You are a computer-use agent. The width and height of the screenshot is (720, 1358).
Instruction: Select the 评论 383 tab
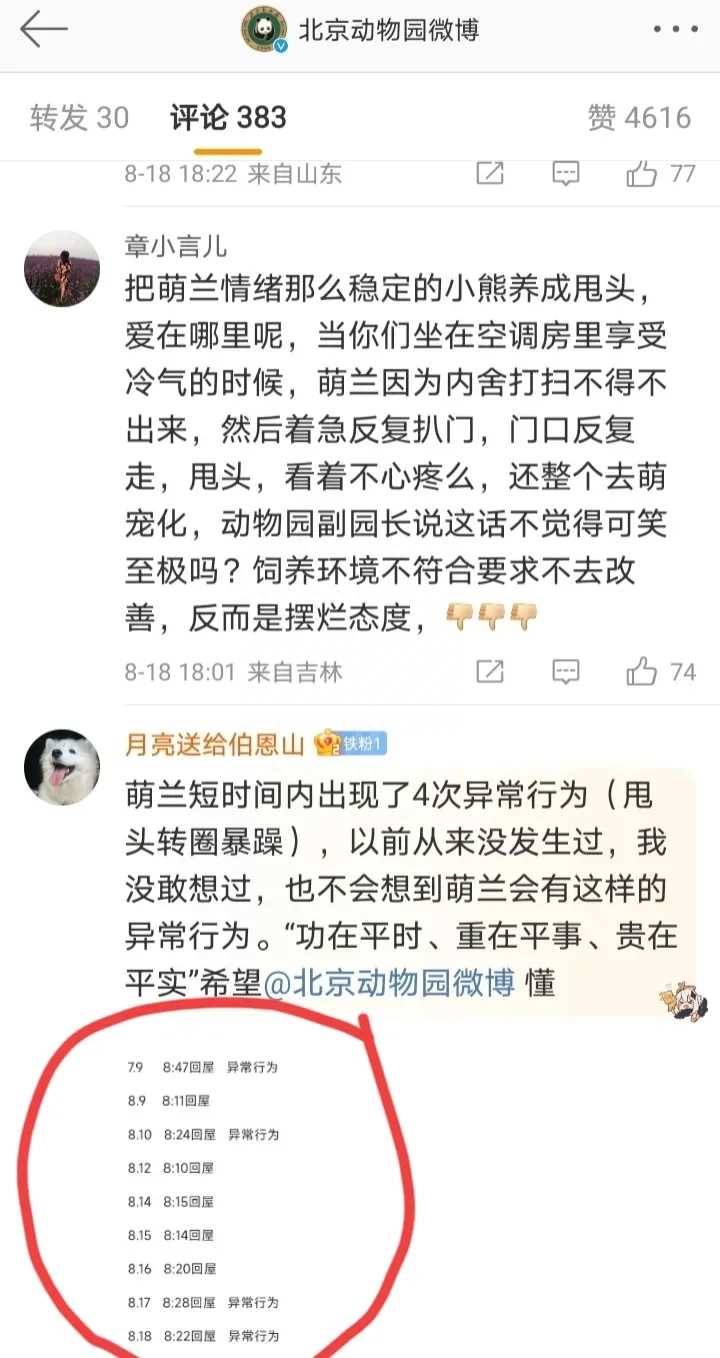228,117
